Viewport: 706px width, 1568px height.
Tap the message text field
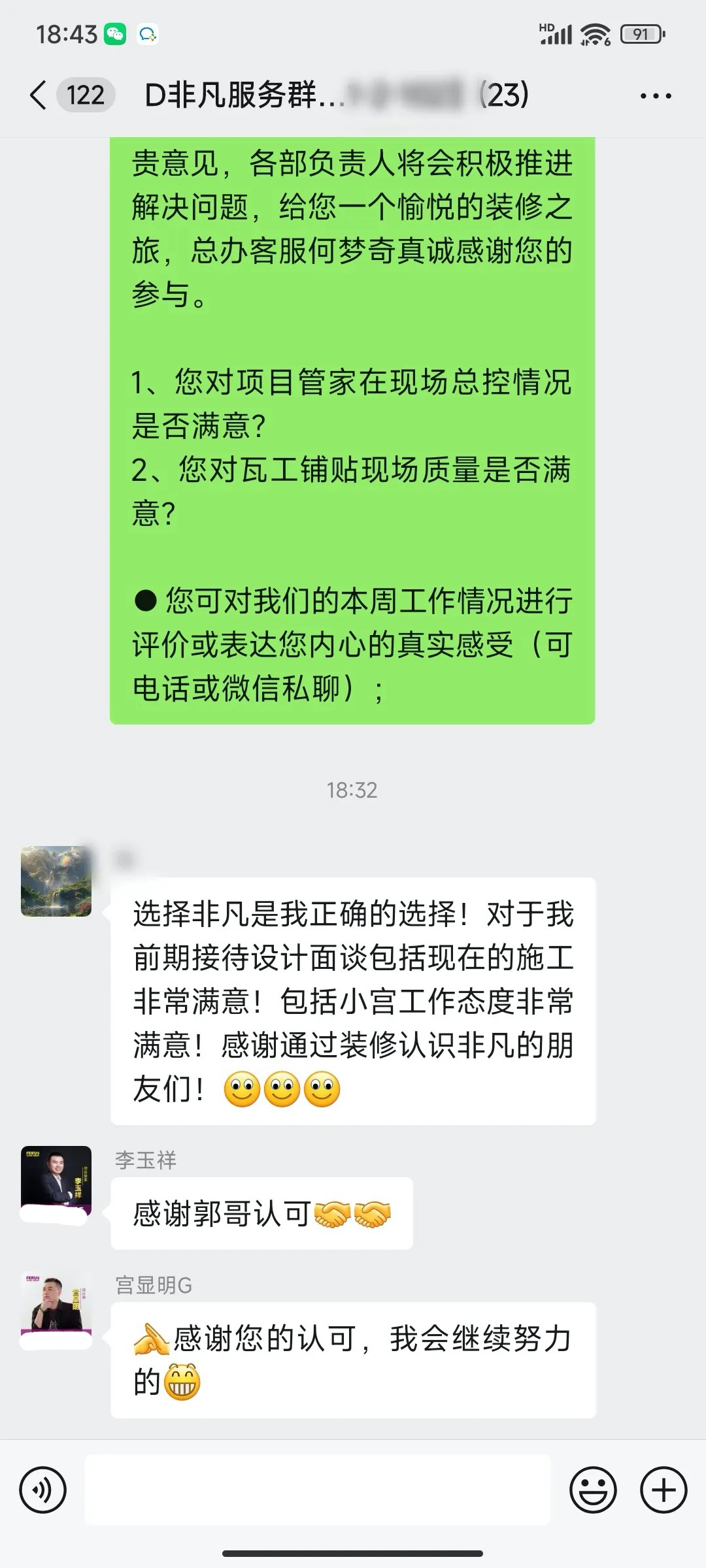[317, 1490]
